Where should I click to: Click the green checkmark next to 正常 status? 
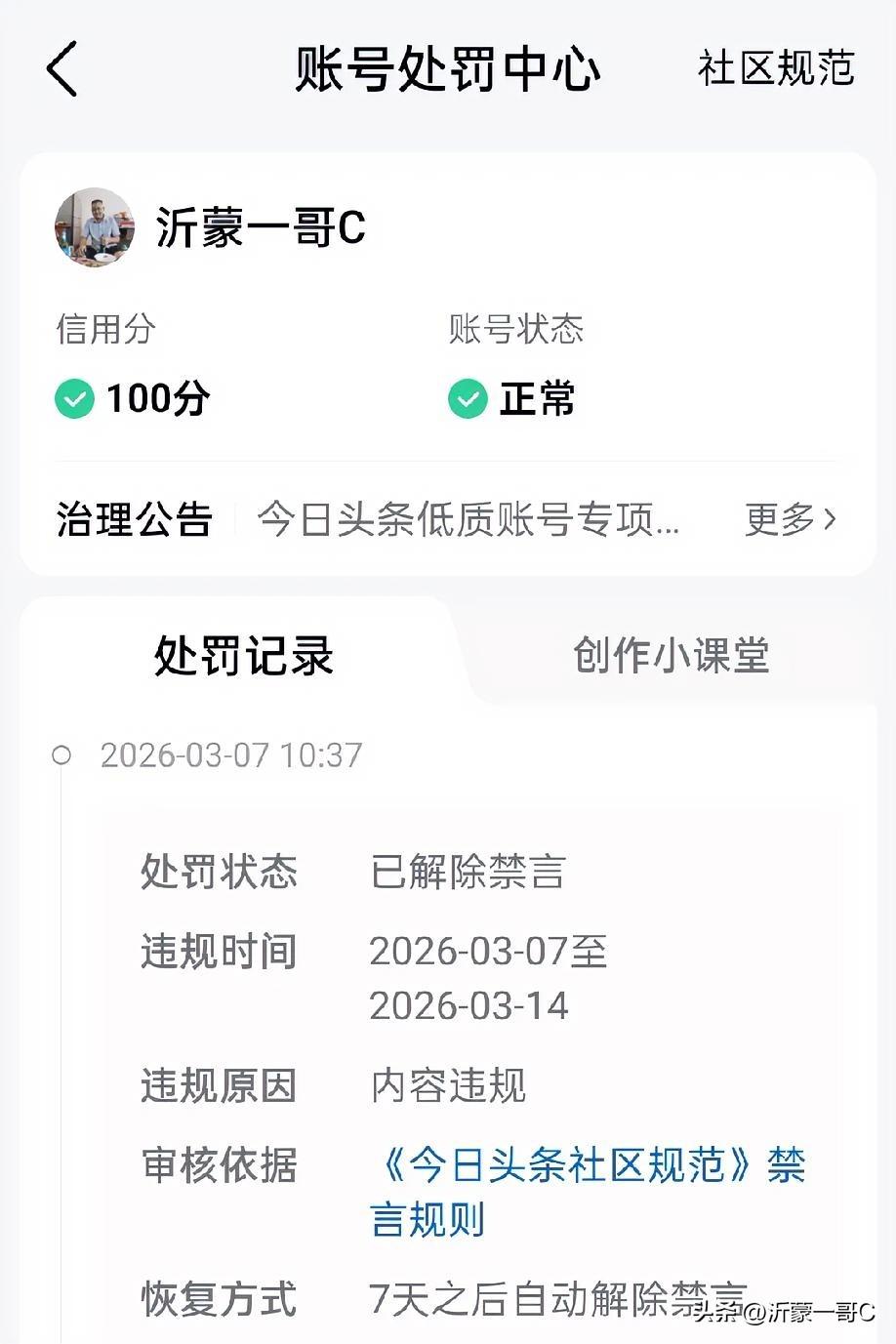pos(467,398)
